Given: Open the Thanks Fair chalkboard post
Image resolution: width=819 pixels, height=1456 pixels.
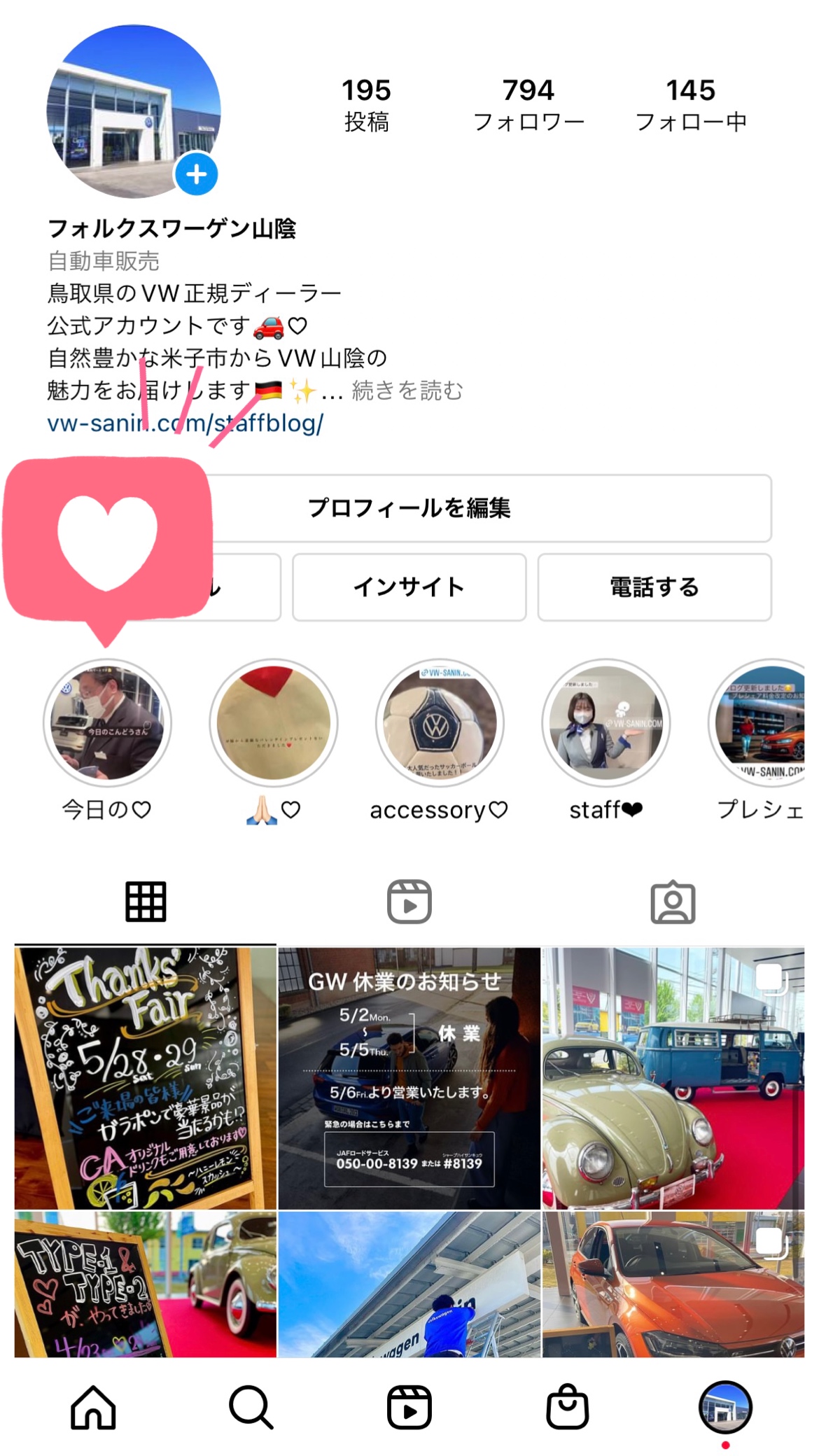Looking at the screenshot, I should tap(146, 1078).
